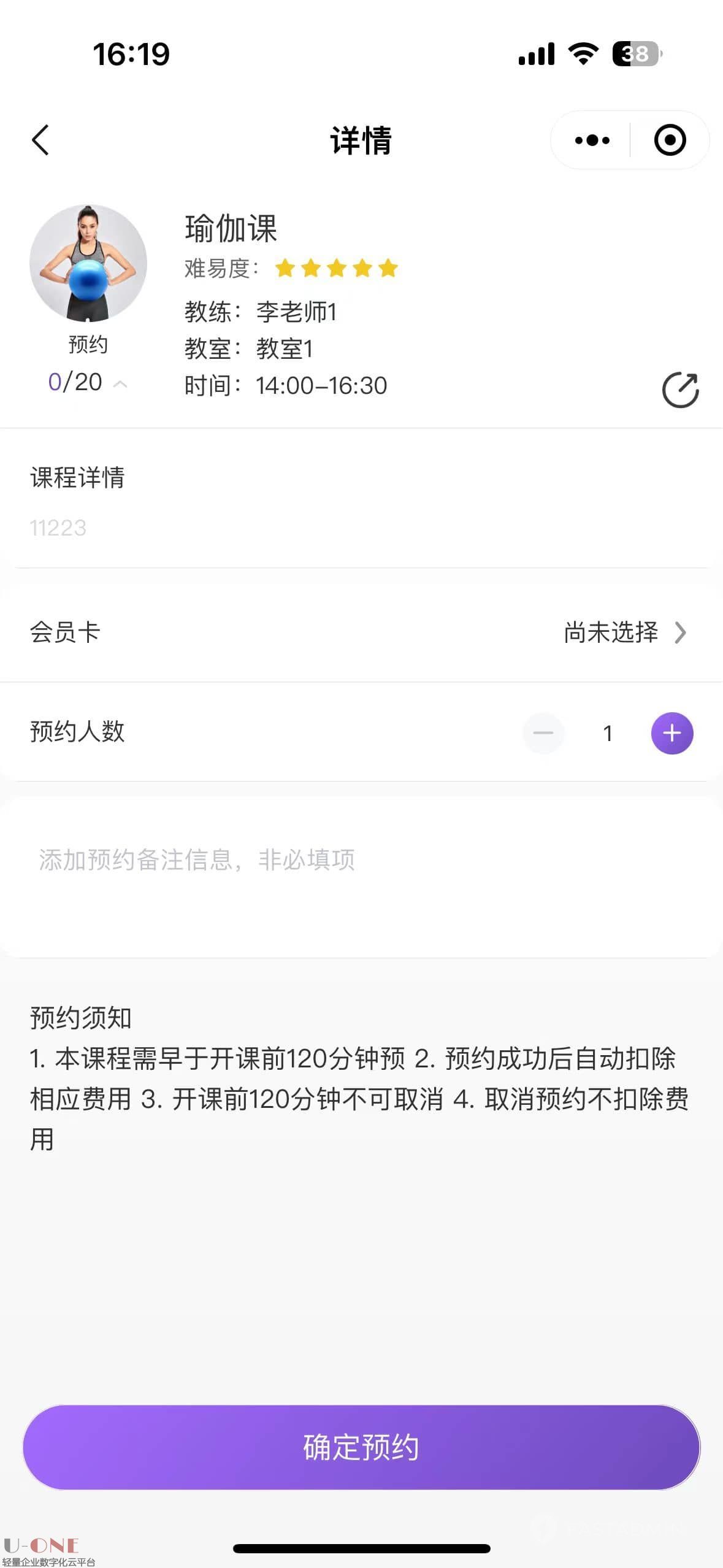723x1568 pixels.
Task: Expand the 0/20 booked members list
Action: (121, 384)
